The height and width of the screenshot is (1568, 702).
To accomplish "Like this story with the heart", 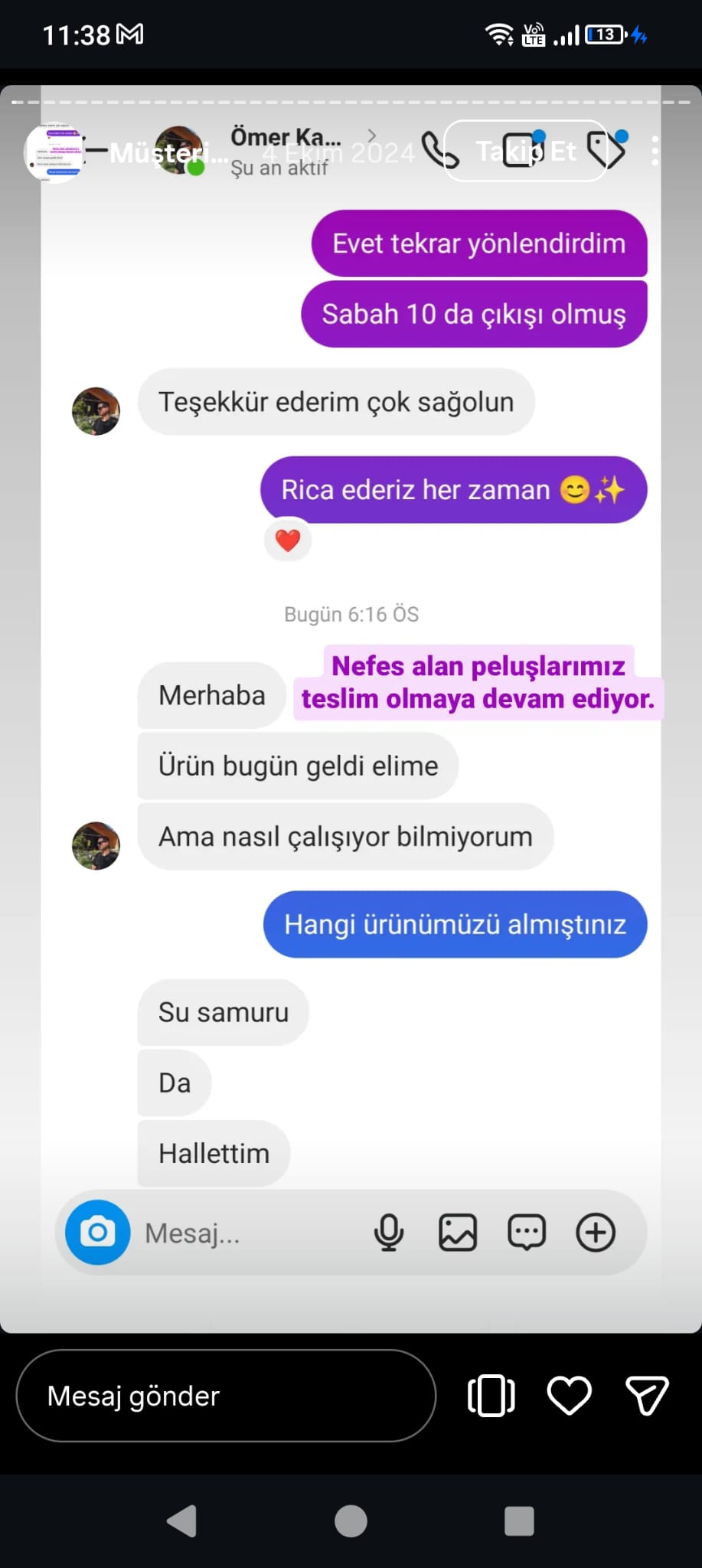I will click(x=569, y=1396).
